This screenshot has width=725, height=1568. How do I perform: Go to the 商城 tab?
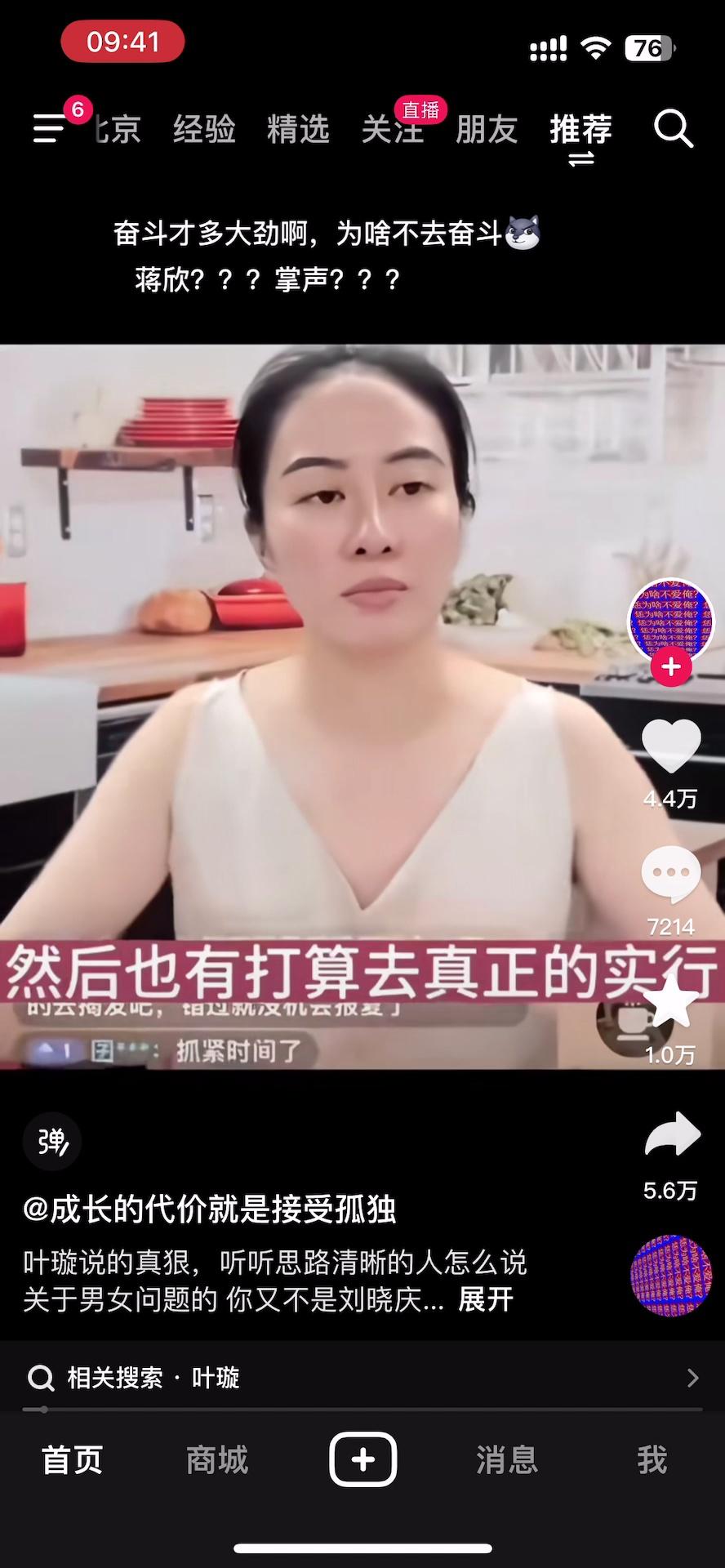pos(217,1459)
